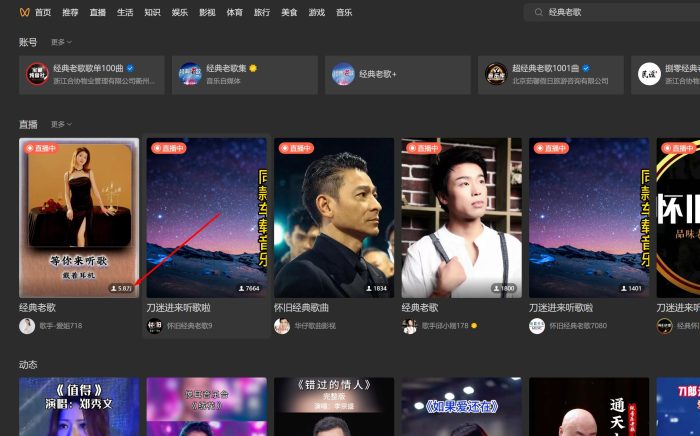
Task: Open the 超经典老歌1001曲 account card
Action: [x=551, y=75]
